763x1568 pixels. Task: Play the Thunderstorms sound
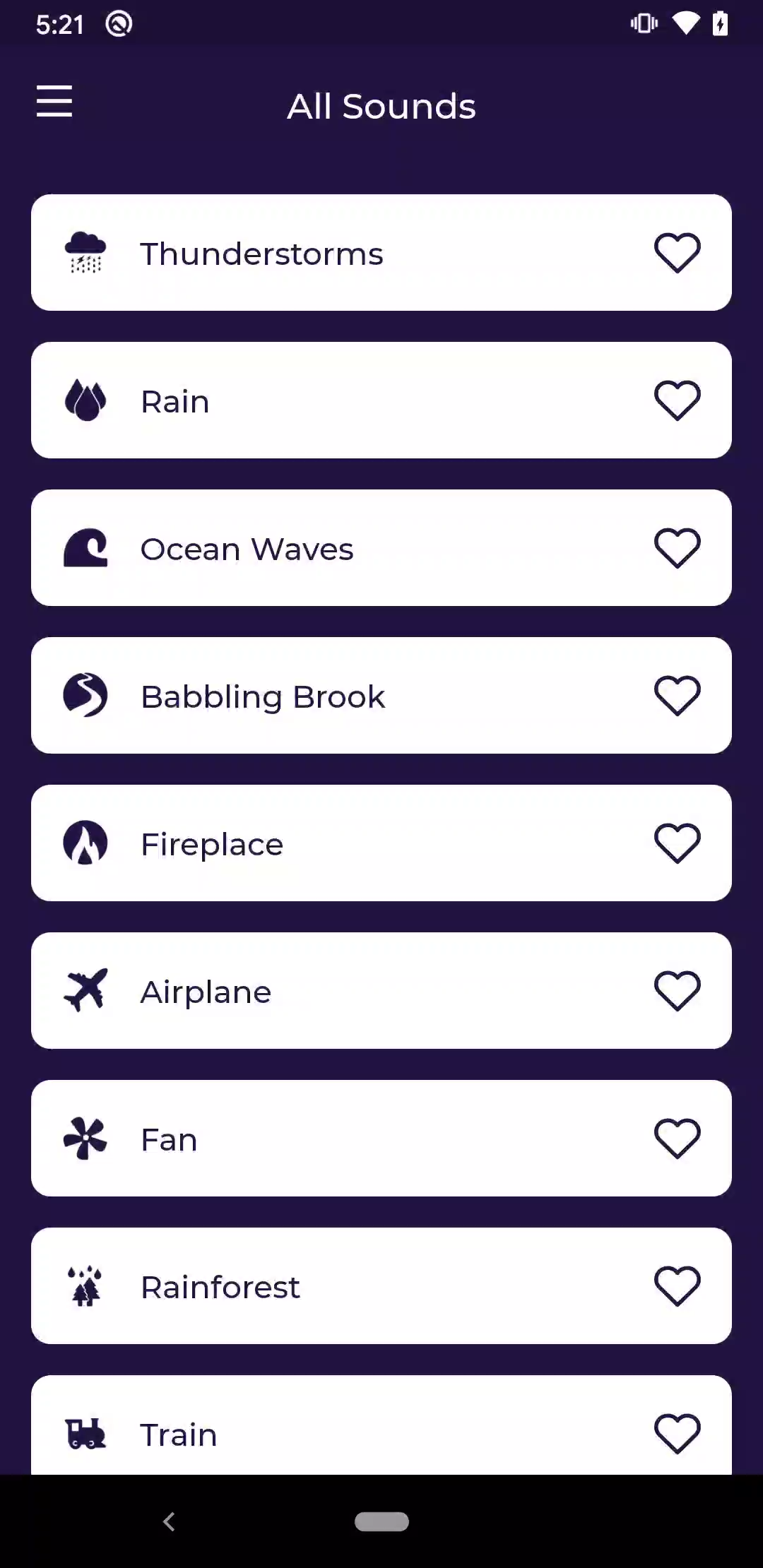[x=261, y=254]
